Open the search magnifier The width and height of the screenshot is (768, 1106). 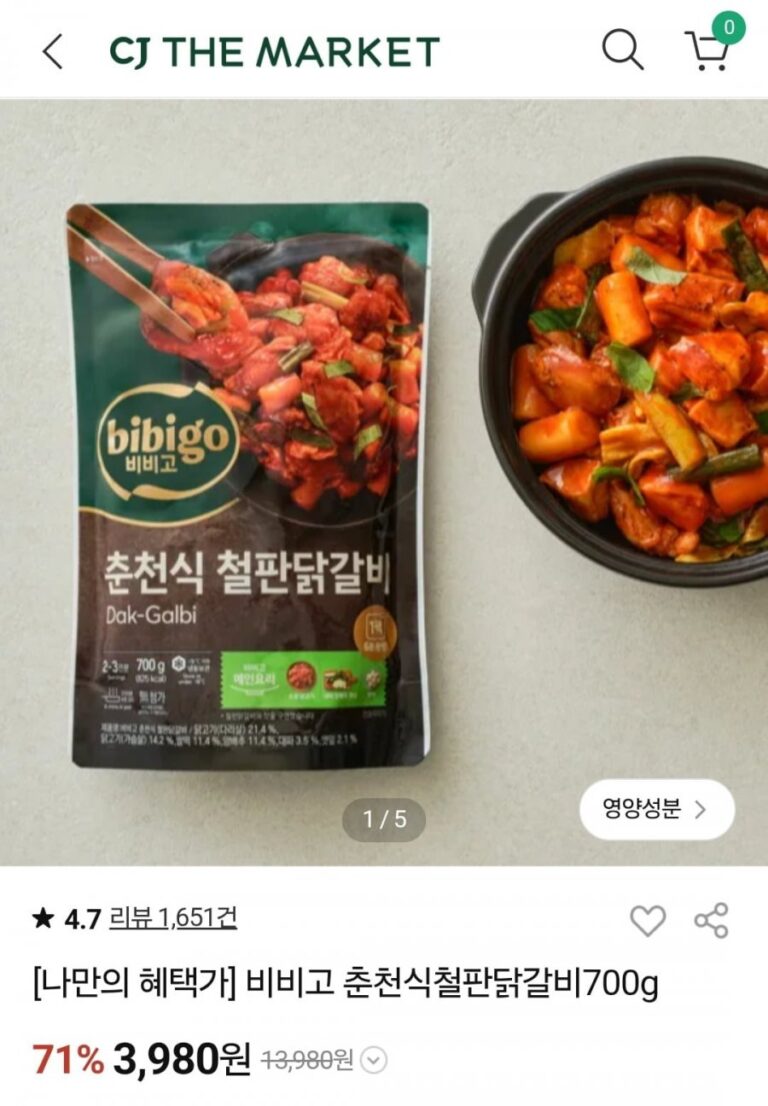[622, 49]
